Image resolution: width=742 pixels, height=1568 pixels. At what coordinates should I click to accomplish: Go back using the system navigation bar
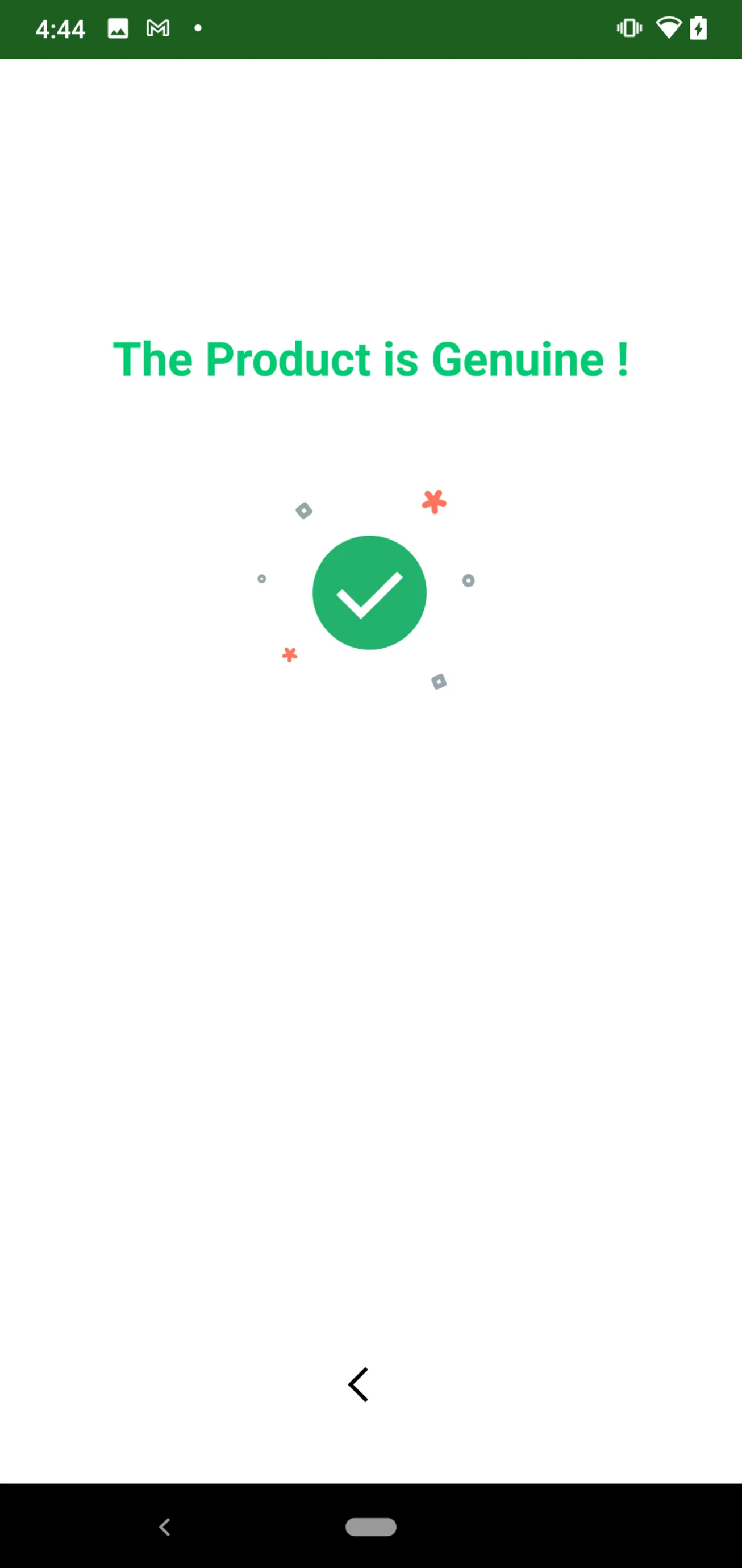click(x=164, y=1526)
